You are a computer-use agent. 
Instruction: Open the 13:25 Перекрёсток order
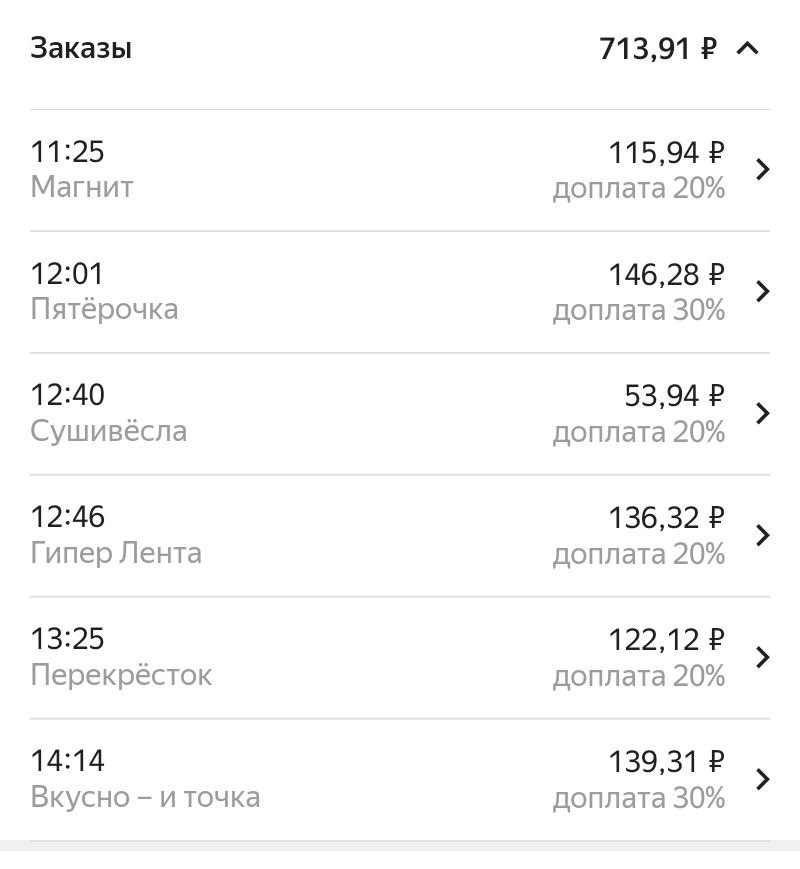click(400, 658)
